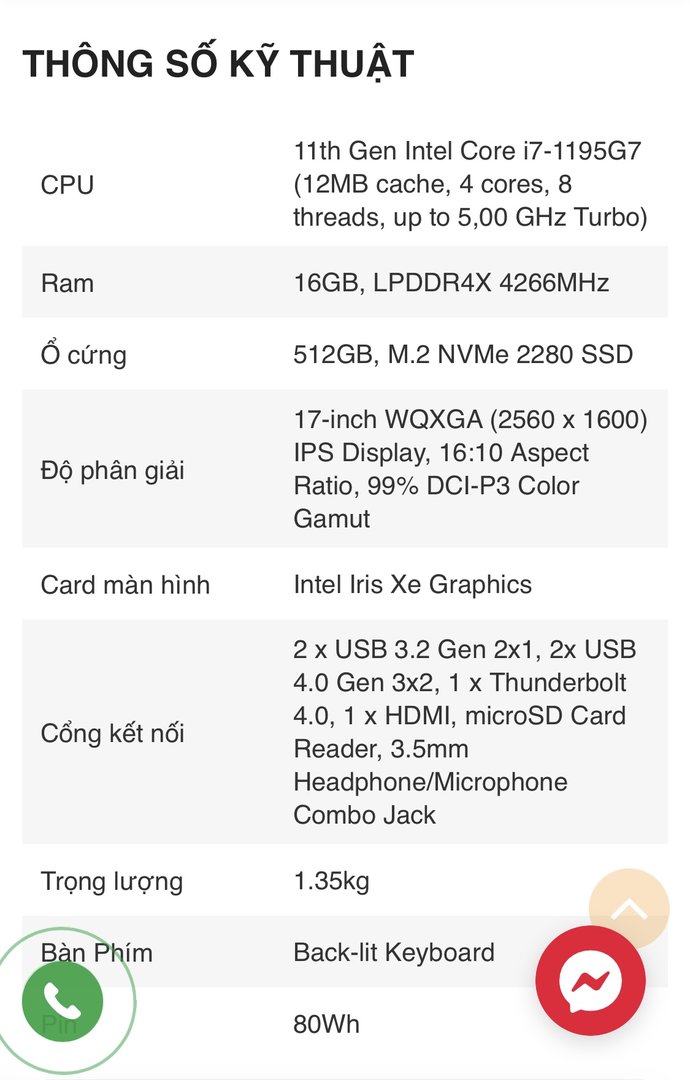
Task: Tap the scroll-to-top arrow button
Action: coord(628,909)
